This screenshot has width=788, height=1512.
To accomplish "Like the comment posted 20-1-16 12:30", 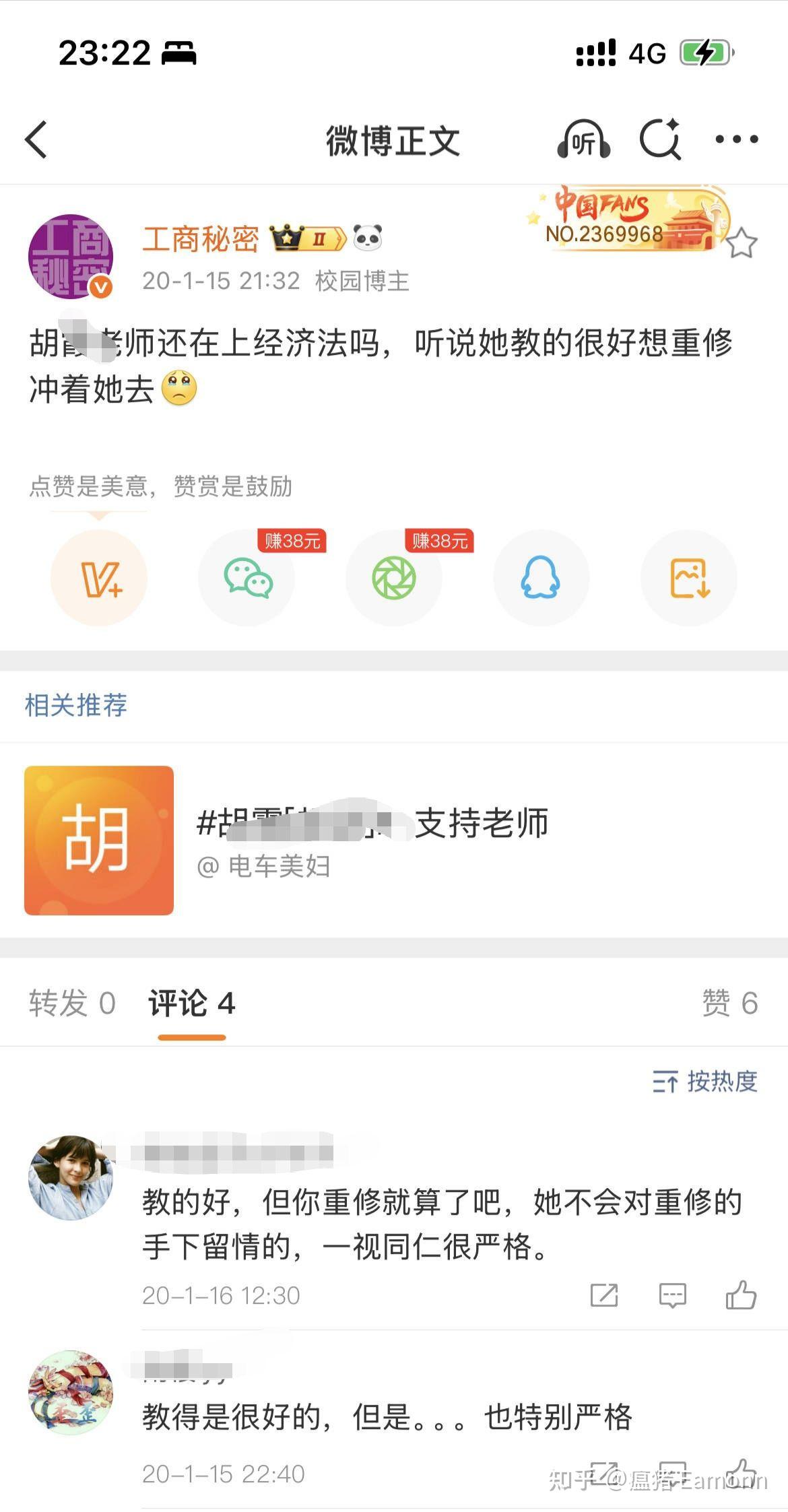I will tap(741, 1294).
